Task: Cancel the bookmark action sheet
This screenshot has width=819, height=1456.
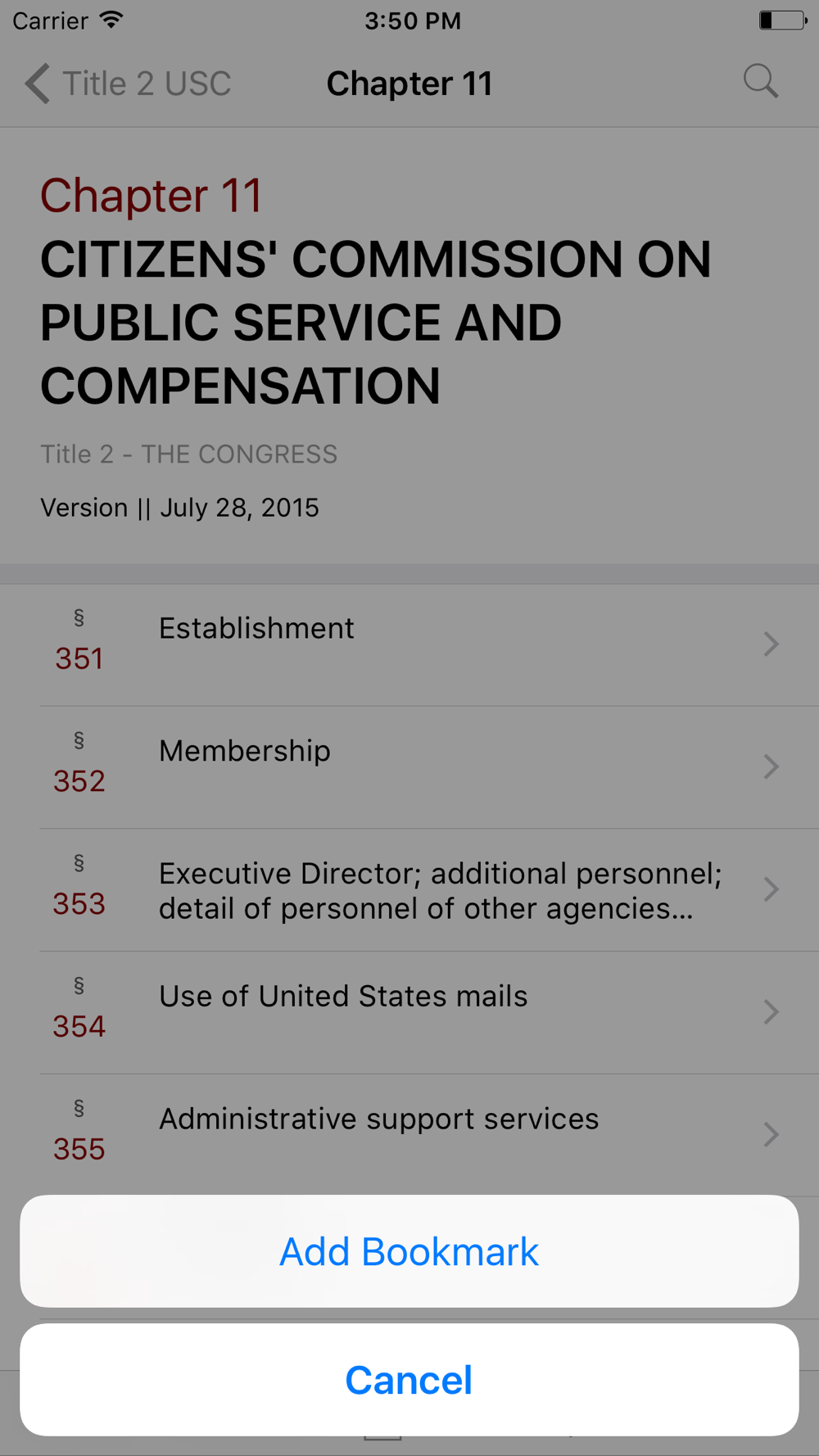Action: pos(409,1380)
